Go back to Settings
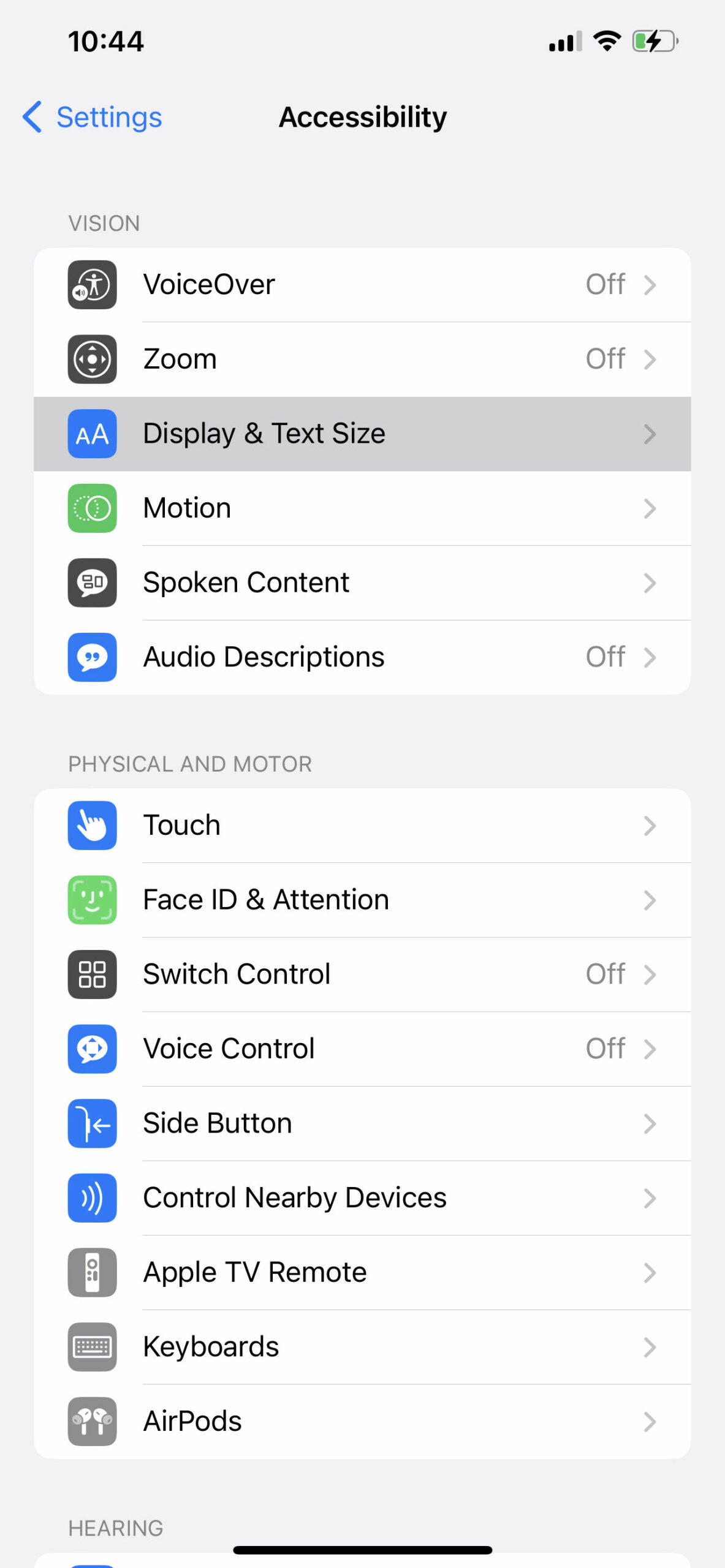 pyautogui.click(x=93, y=117)
